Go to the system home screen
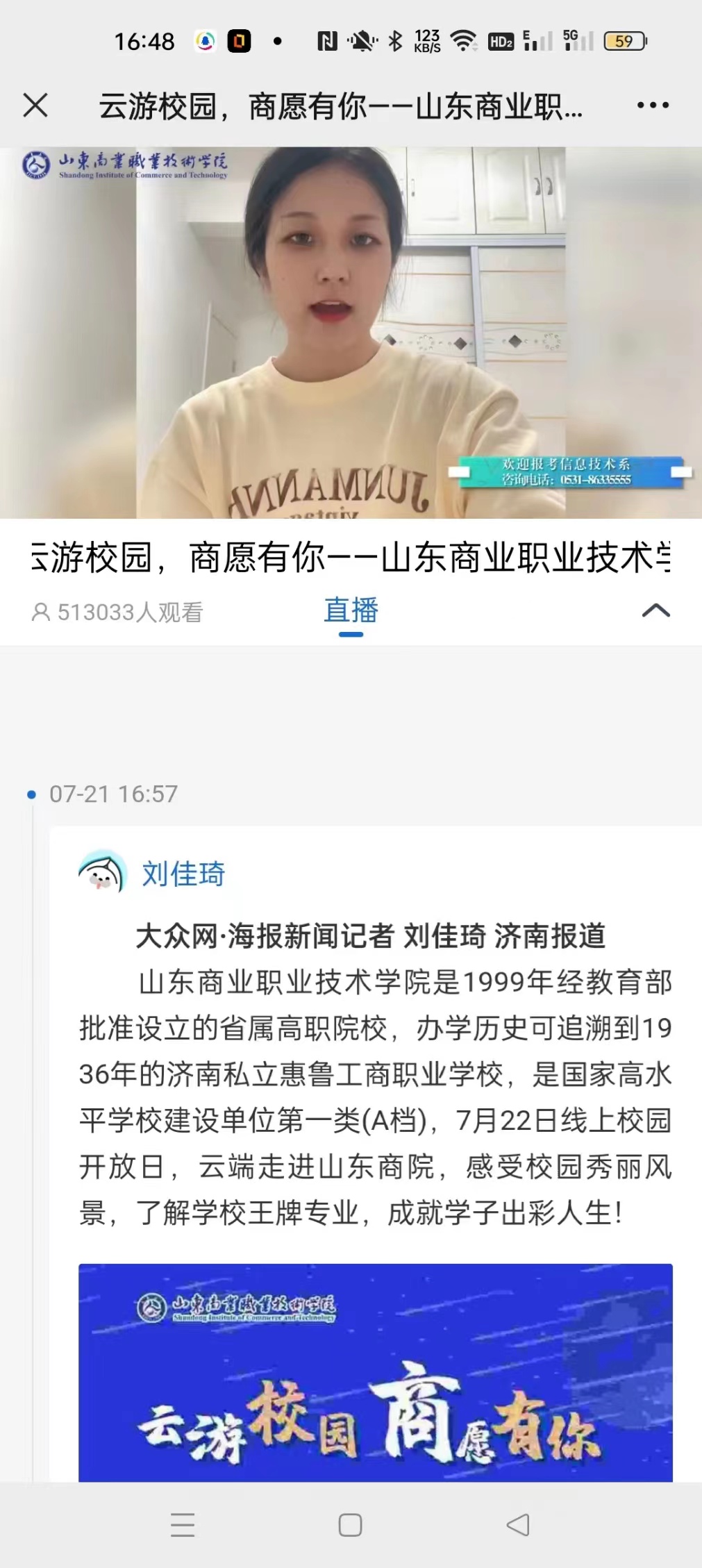702x1568 pixels. point(350,1525)
